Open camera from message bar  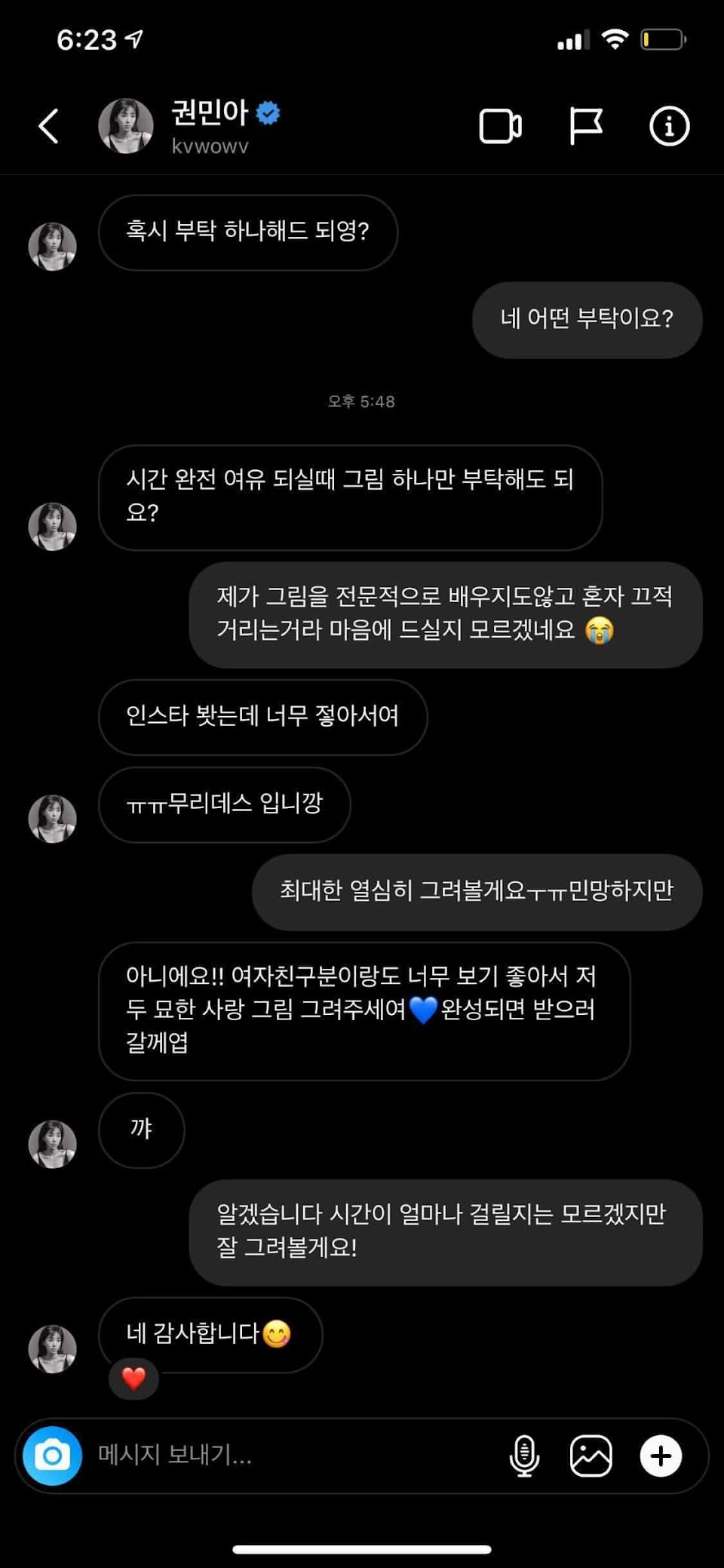click(x=52, y=1456)
